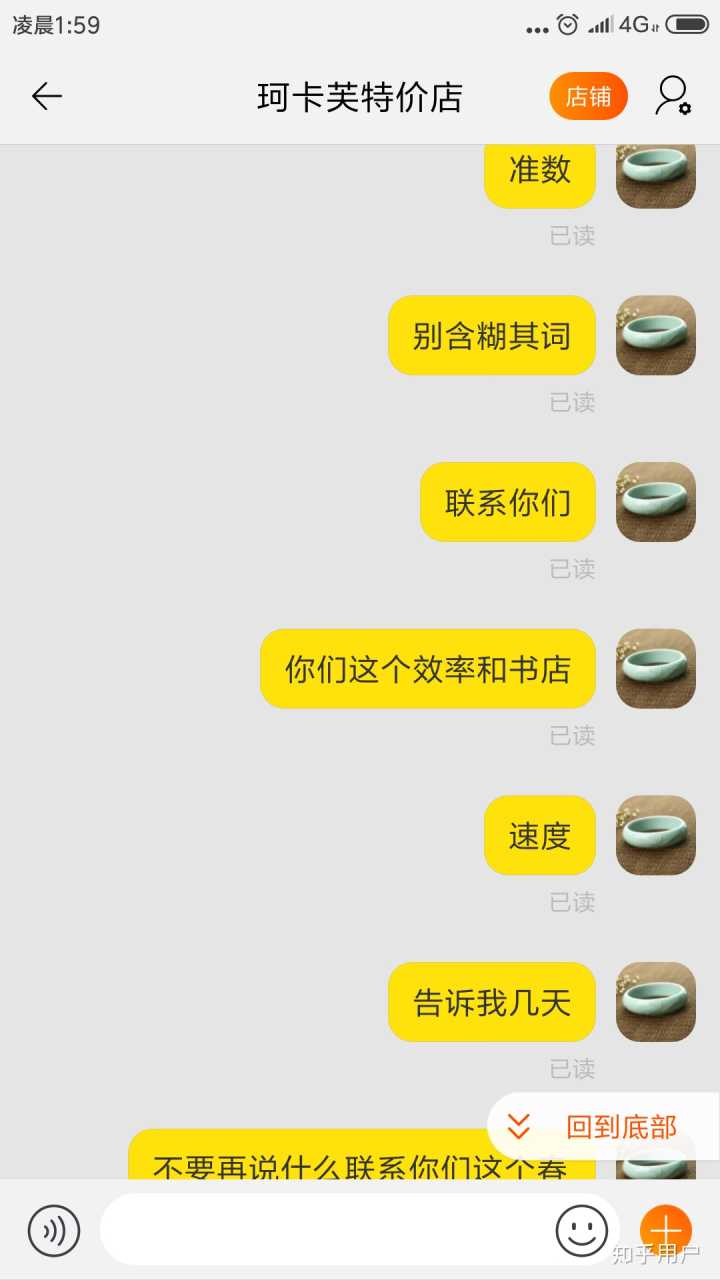Viewport: 720px width, 1280px height.
Task: Open the emoji picker
Action: [581, 1231]
